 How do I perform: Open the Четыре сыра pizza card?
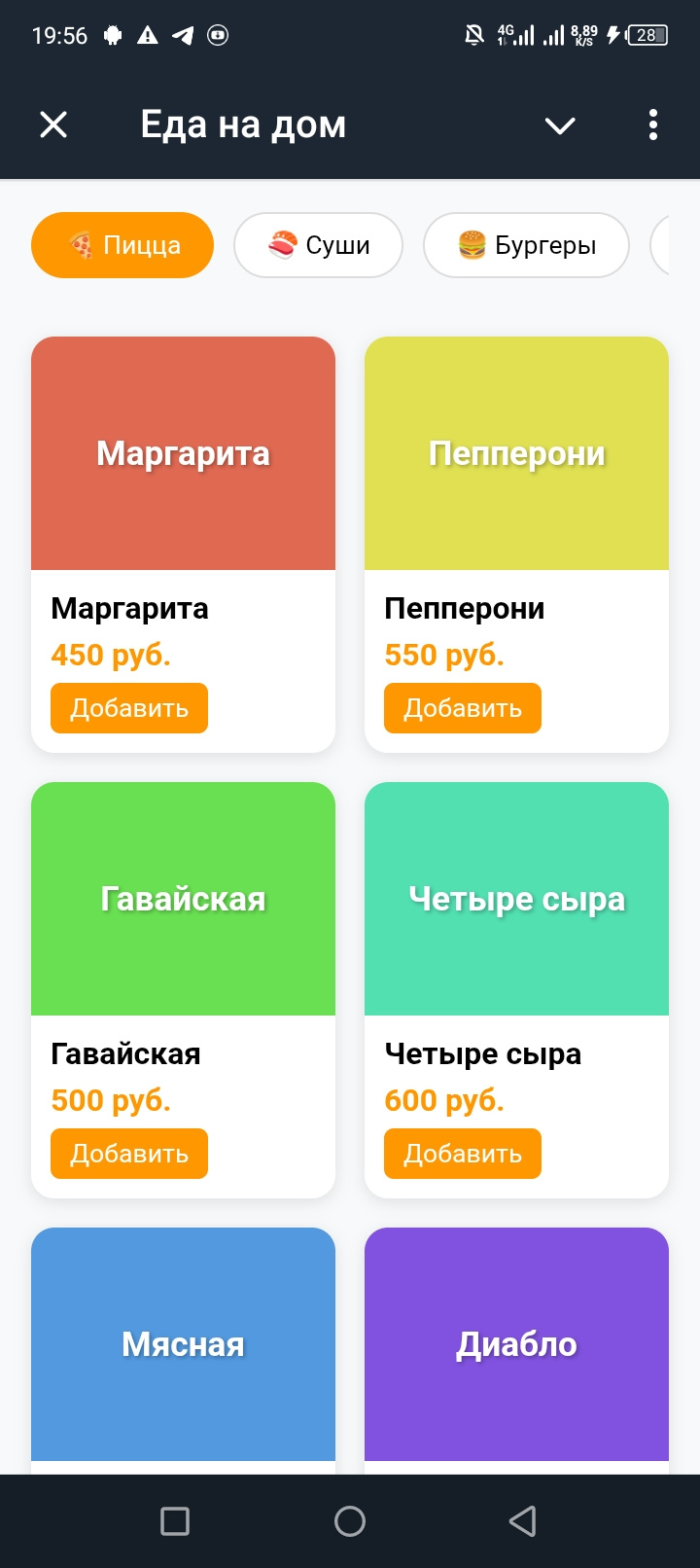click(x=516, y=899)
